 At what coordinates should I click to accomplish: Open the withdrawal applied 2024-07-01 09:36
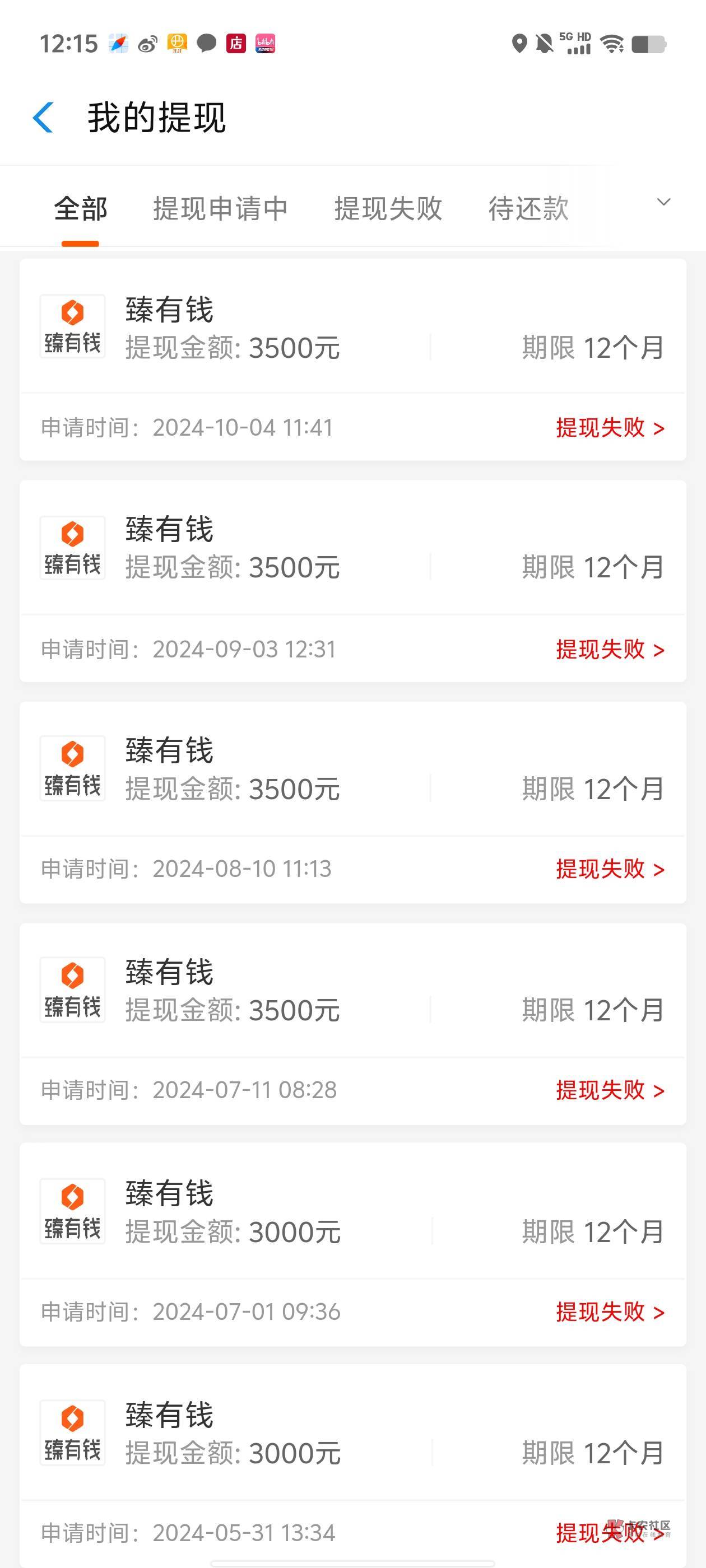[x=352, y=1245]
